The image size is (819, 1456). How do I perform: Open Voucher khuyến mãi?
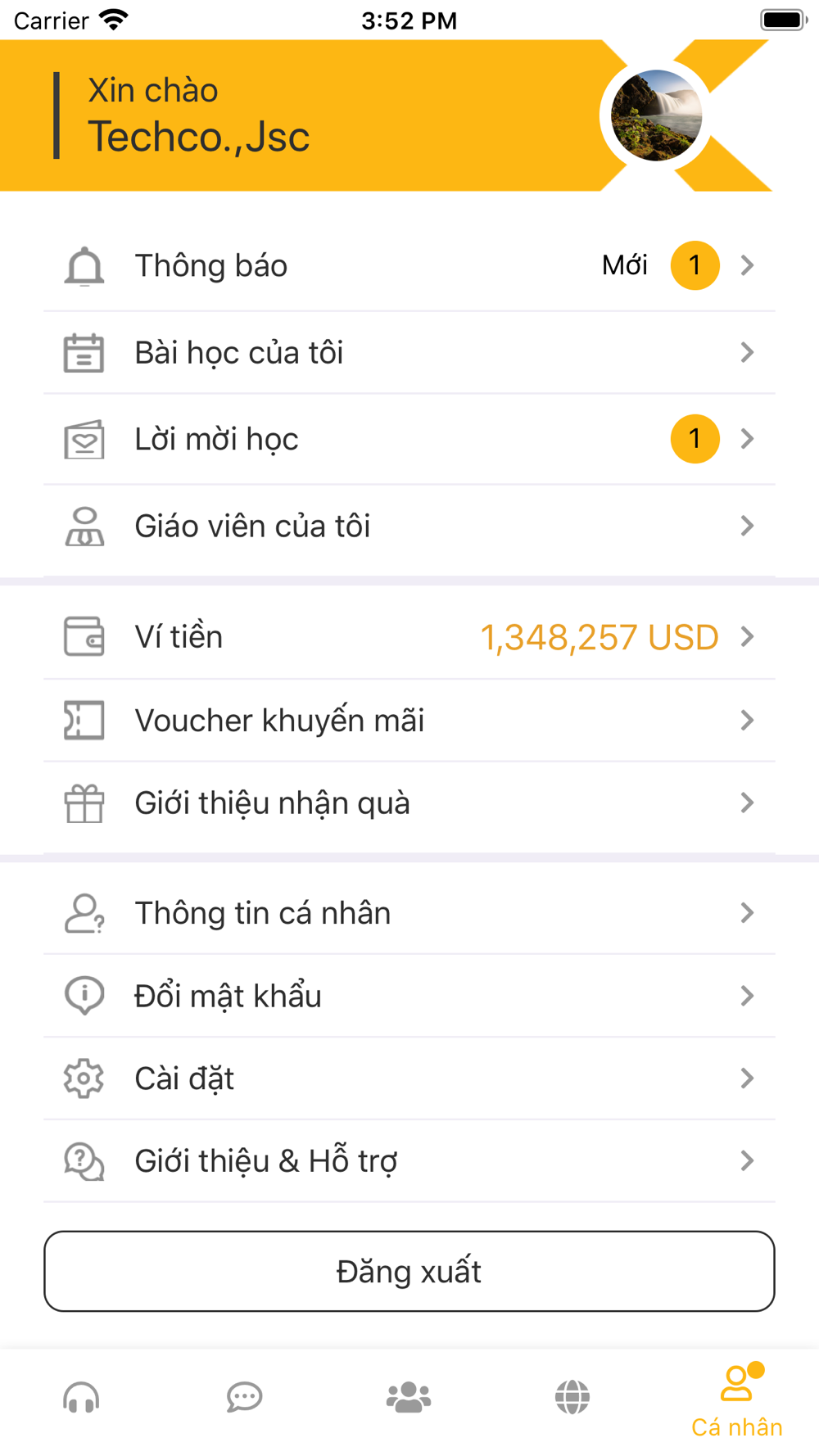pos(409,721)
